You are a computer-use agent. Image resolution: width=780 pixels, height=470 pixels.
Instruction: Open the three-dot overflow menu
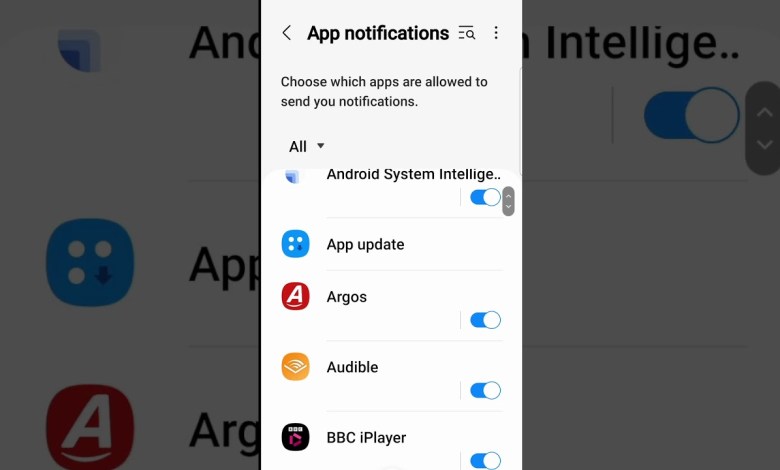(496, 33)
